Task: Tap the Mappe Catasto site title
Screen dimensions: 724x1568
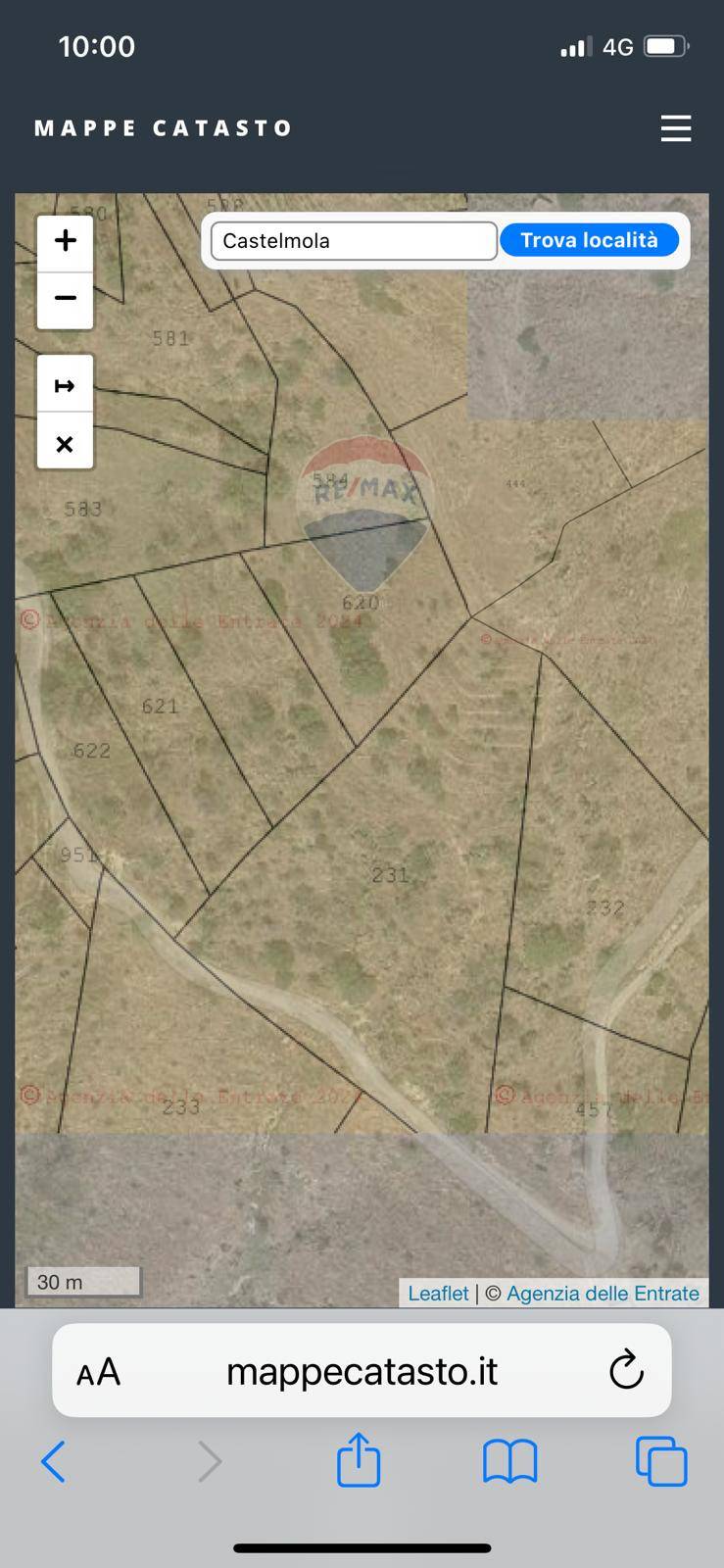Action: pyautogui.click(x=164, y=128)
